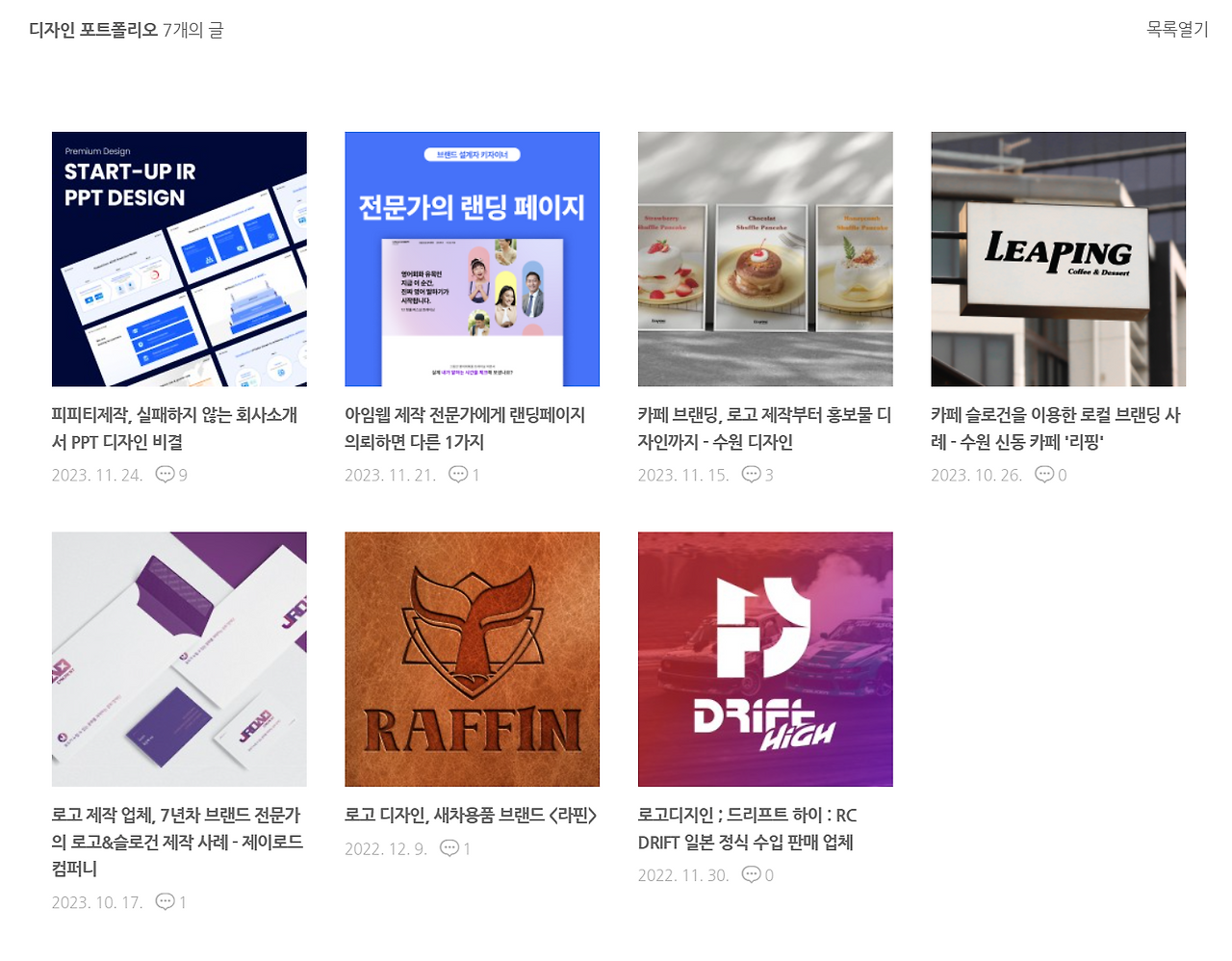The width and height of the screenshot is (1232, 961).
Task: Open the LEAPING Coffee & Dessert thumbnail
Action: pyautogui.click(x=1058, y=259)
